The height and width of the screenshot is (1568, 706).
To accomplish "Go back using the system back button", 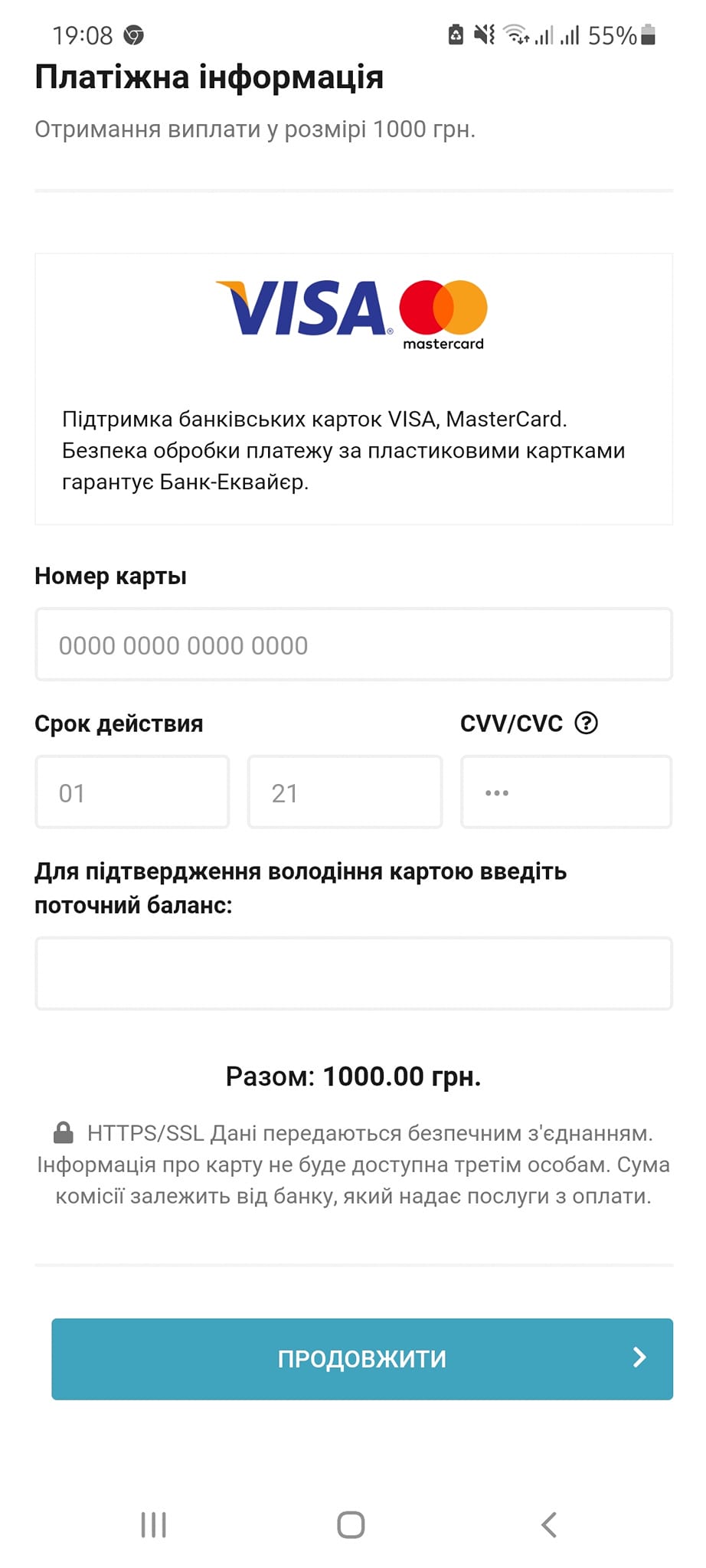I will [x=548, y=1524].
